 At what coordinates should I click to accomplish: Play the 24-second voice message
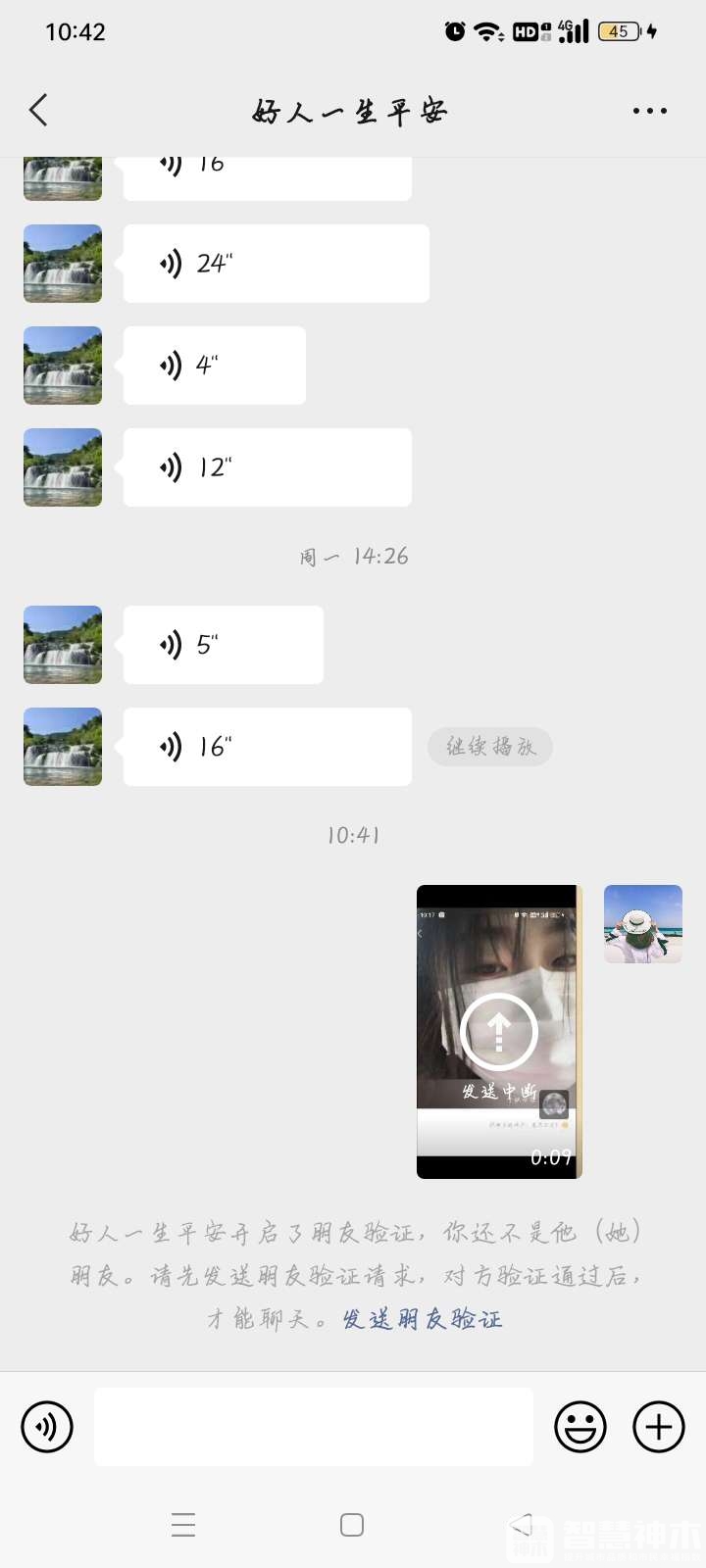coord(276,264)
